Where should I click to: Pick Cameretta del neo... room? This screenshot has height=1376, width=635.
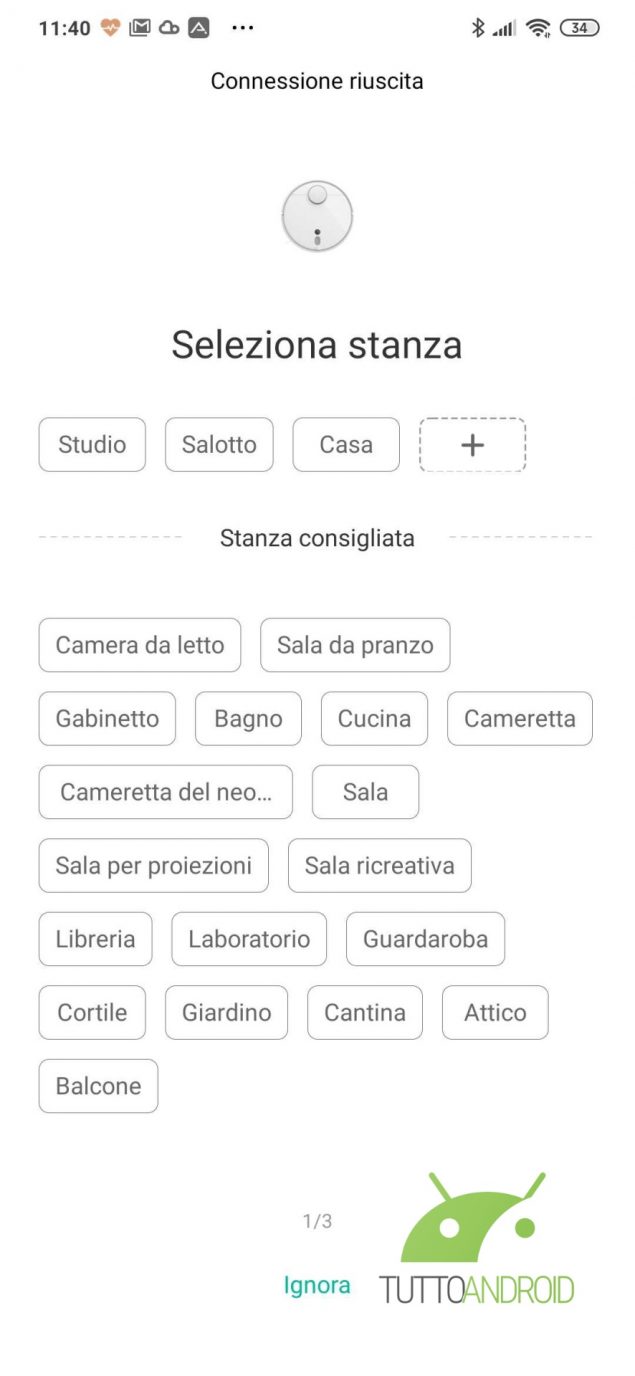[x=166, y=792]
